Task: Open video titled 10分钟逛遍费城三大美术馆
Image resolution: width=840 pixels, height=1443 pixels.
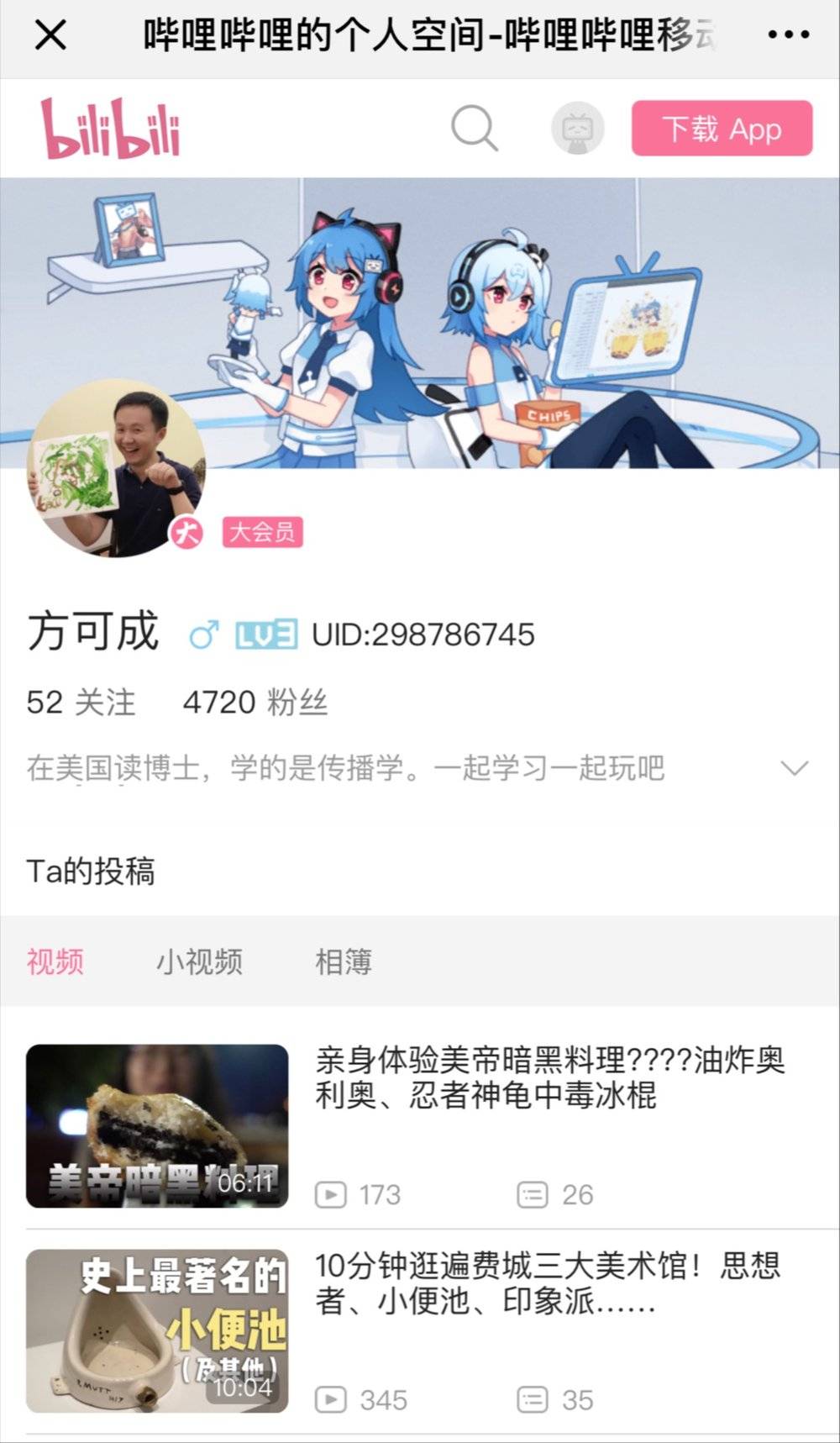Action: coord(548,1282)
